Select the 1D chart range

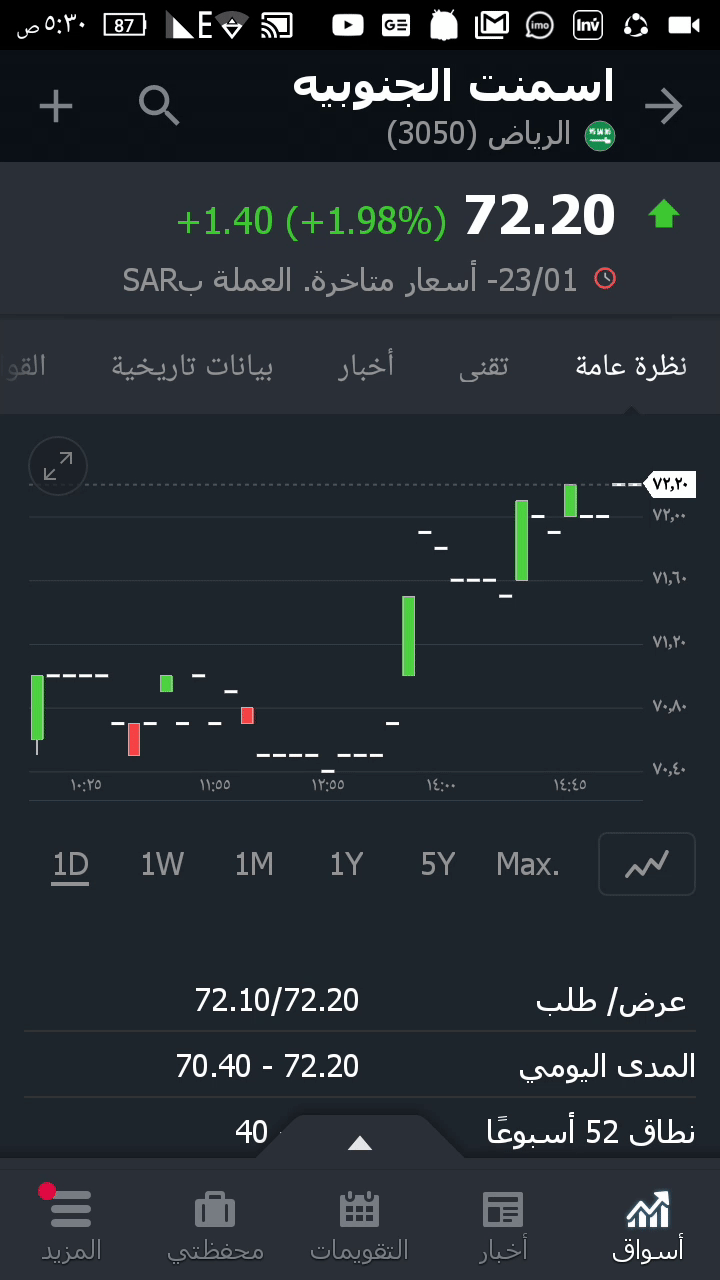click(71, 864)
